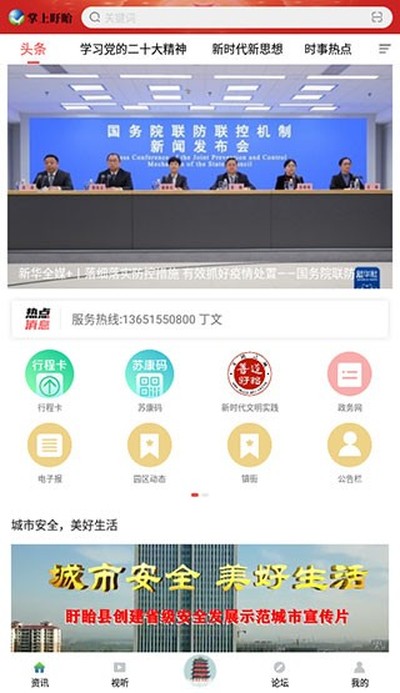The image size is (400, 693).
Task: Expand the channel list menu icon
Action: click(x=385, y=49)
